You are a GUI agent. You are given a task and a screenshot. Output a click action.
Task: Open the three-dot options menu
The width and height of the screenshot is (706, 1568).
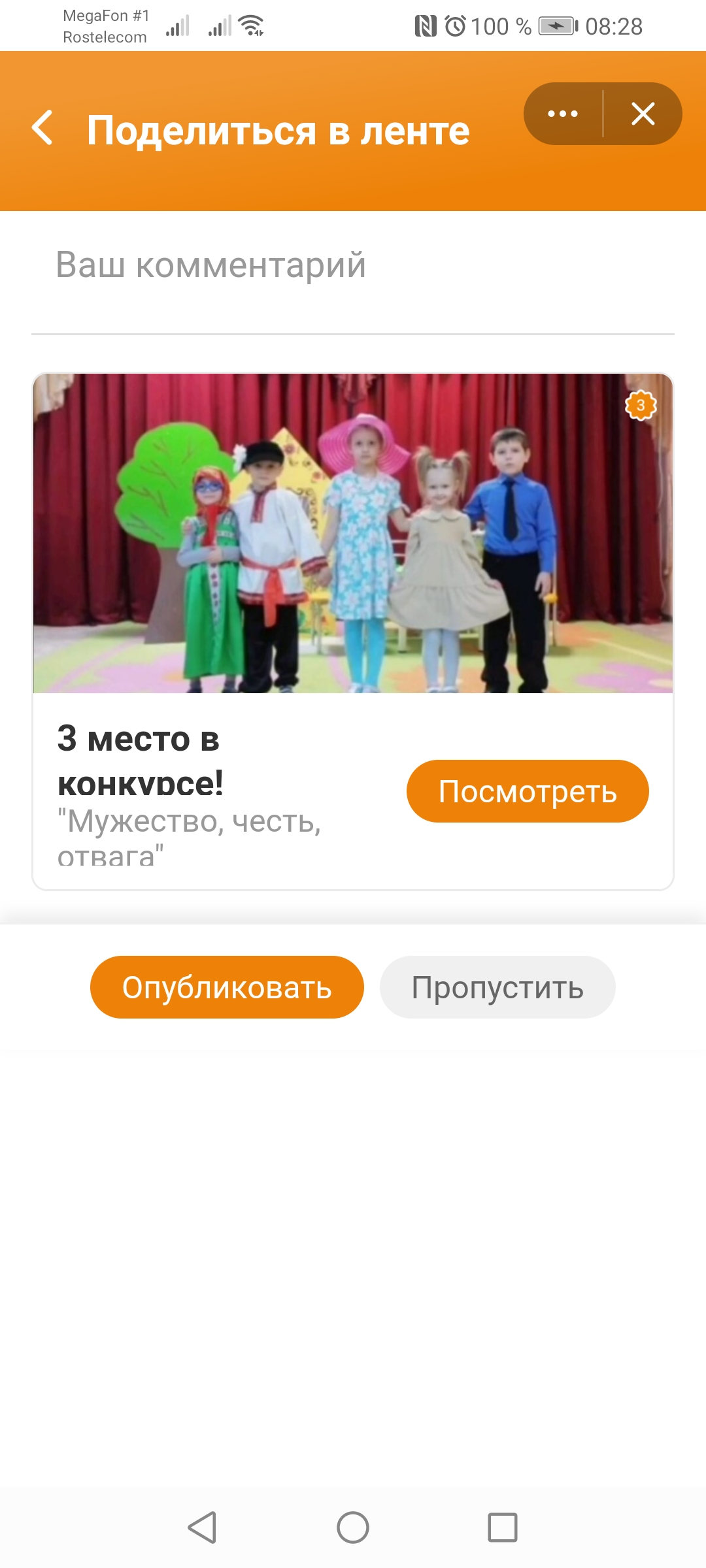[563, 114]
